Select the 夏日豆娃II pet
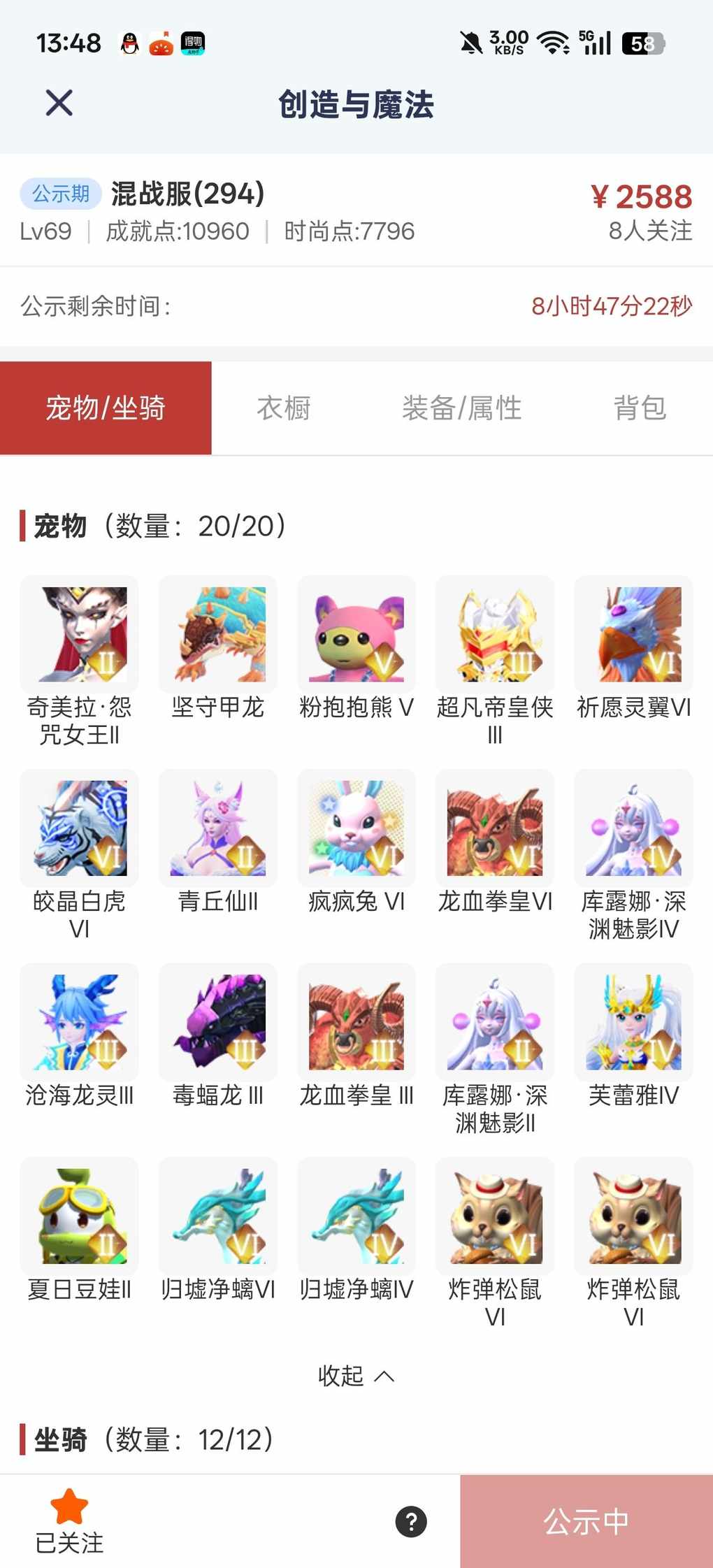Viewport: 713px width, 1568px height. [80, 1216]
